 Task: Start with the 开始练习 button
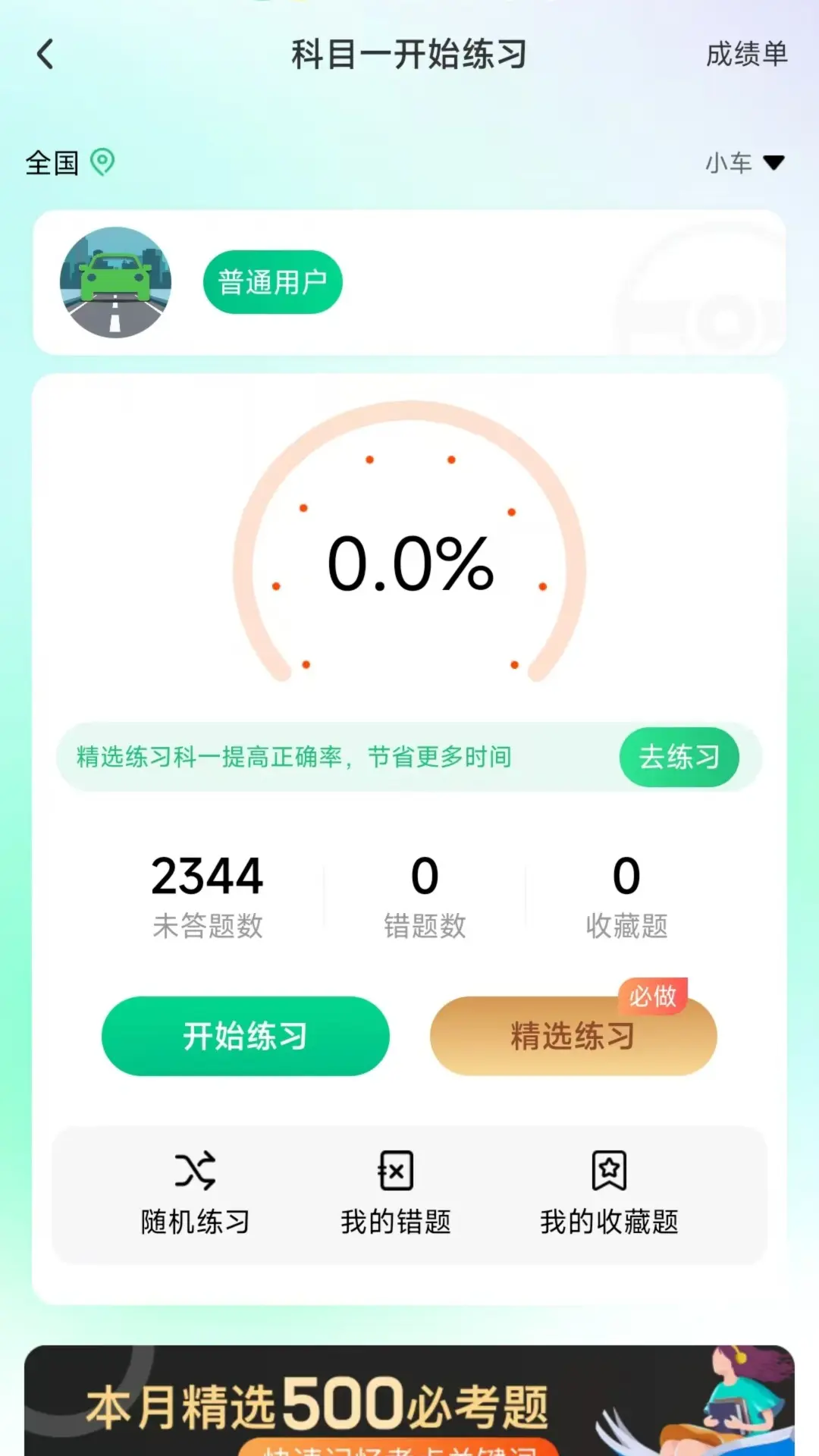pyautogui.click(x=245, y=1036)
